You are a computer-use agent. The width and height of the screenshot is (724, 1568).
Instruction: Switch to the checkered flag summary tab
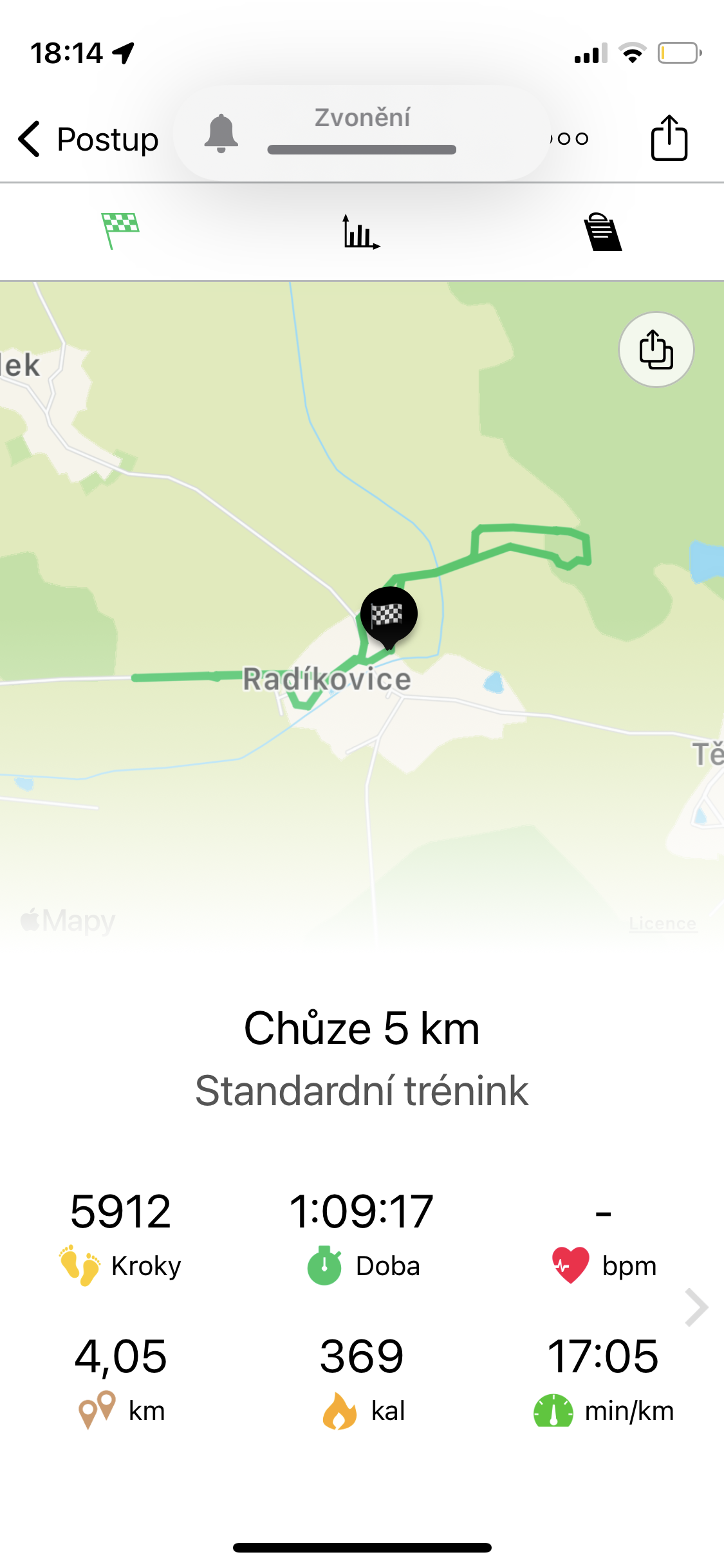120,230
